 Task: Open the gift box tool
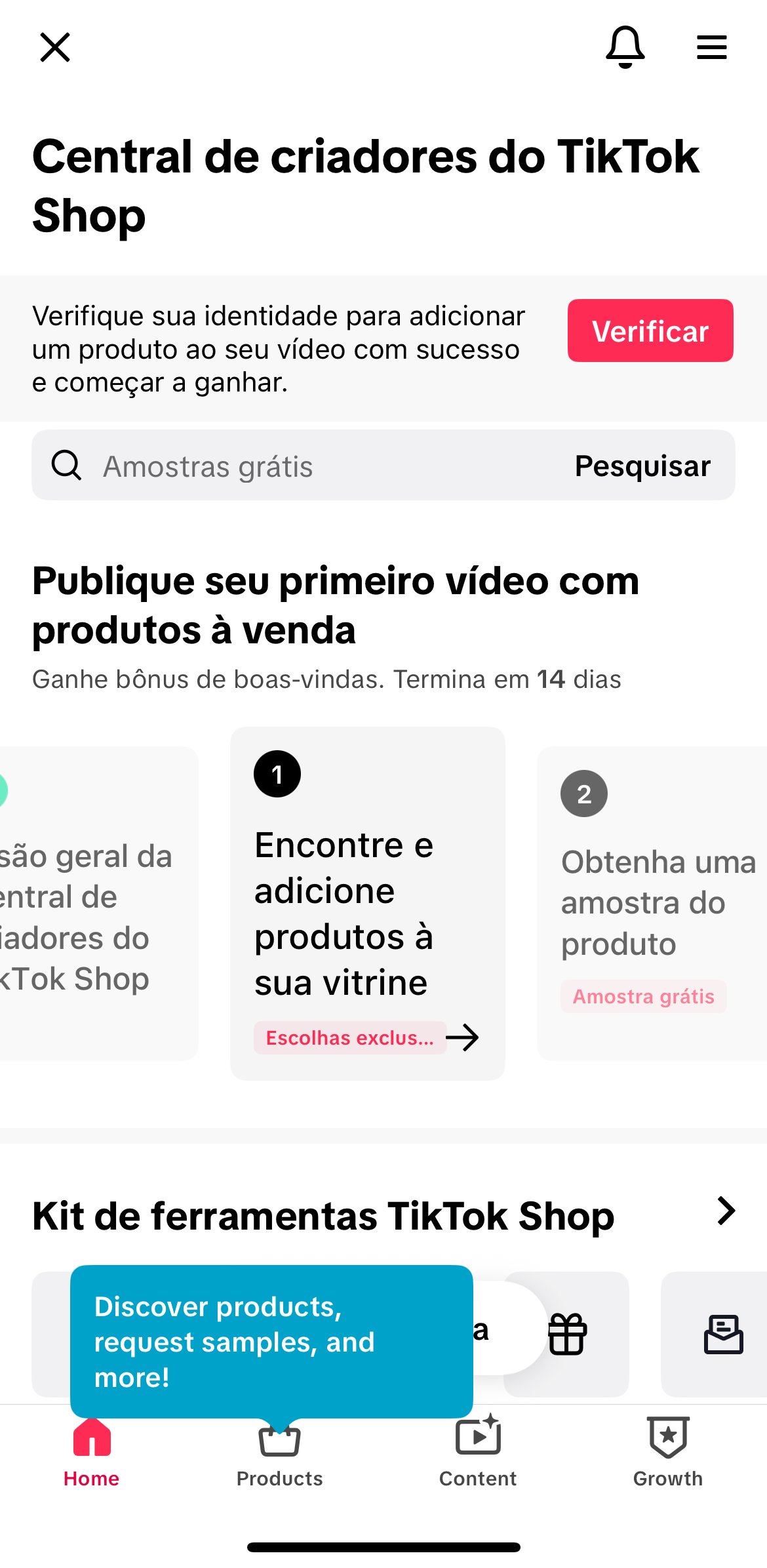[x=568, y=1334]
